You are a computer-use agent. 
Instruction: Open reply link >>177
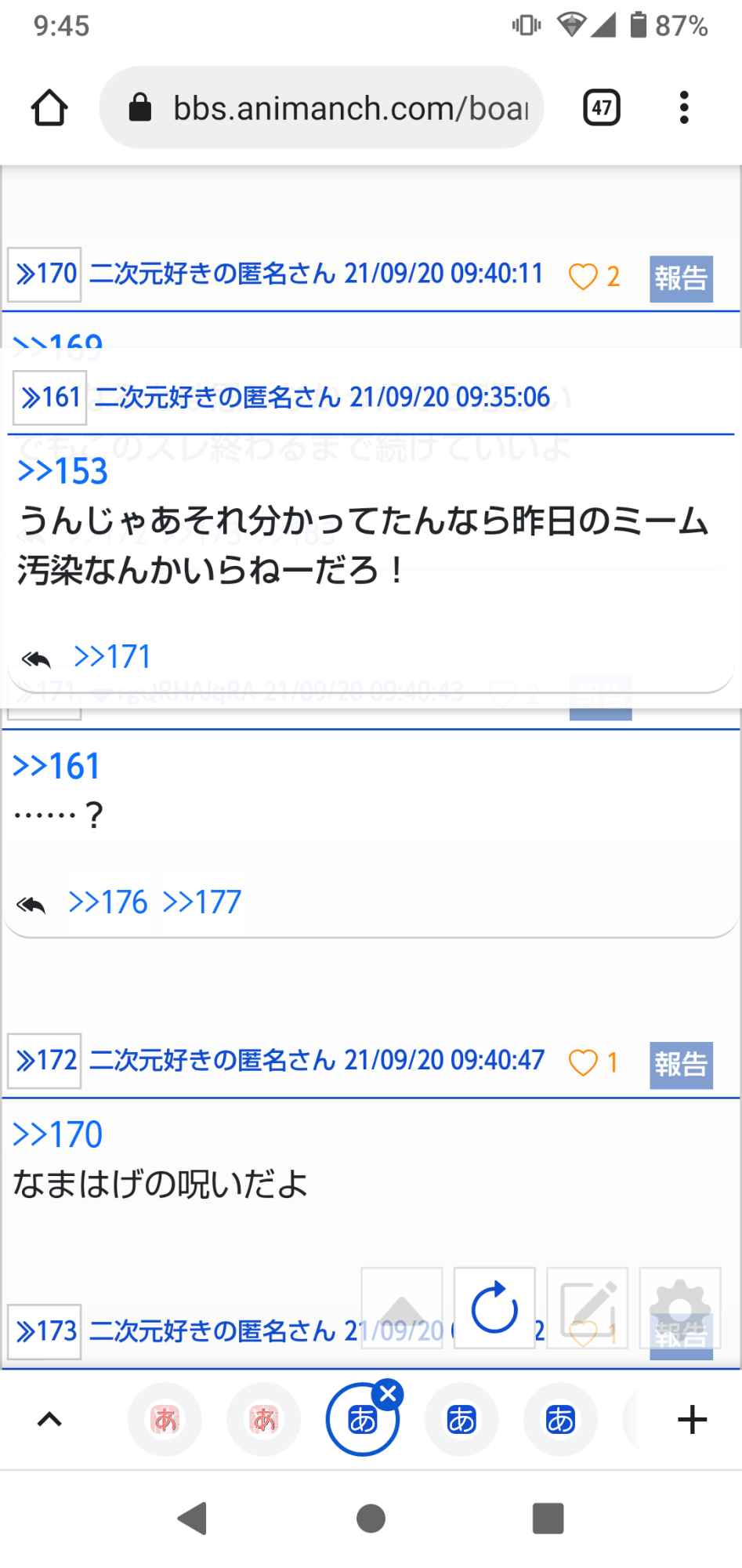(202, 902)
